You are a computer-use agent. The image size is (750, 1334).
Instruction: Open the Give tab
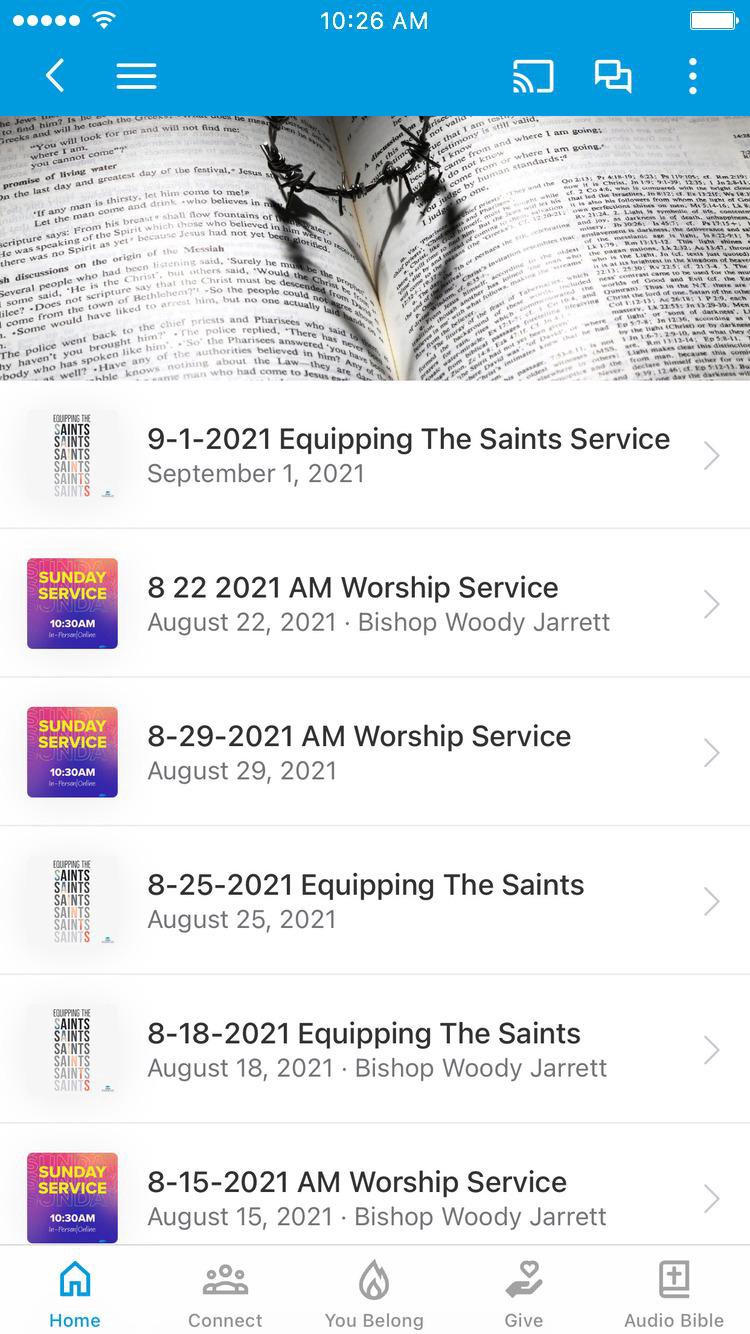pyautogui.click(x=523, y=1294)
